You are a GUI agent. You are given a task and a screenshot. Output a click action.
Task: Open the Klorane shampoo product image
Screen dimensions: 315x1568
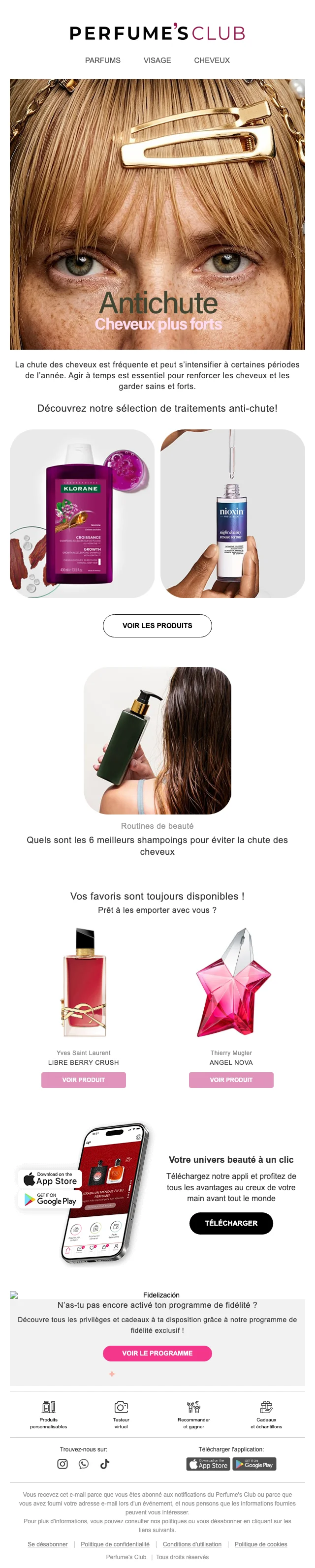[x=82, y=513]
